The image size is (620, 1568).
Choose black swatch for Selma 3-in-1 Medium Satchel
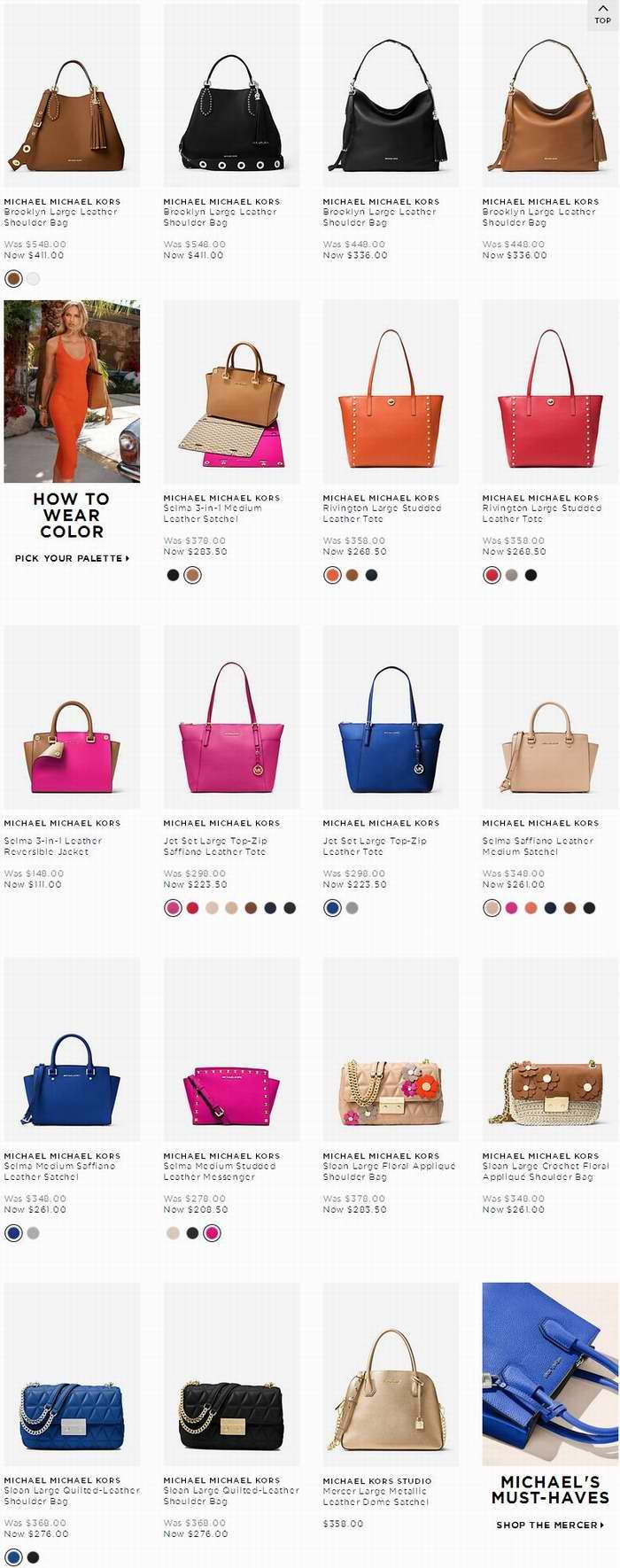coord(173,575)
